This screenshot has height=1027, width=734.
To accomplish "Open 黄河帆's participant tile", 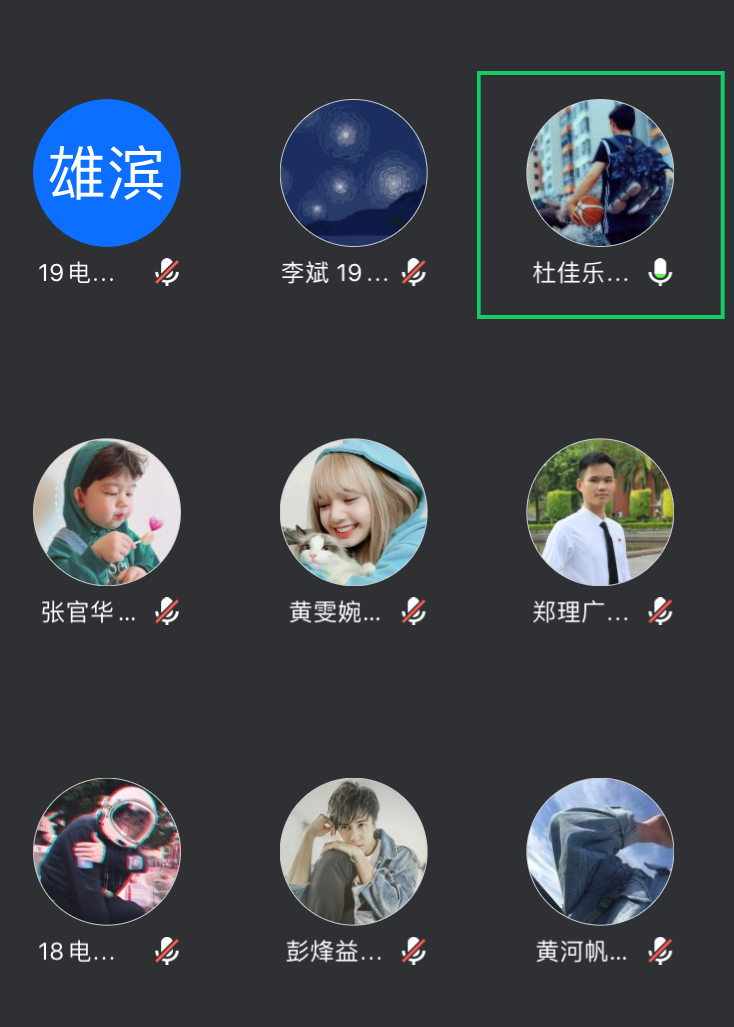I will tap(600, 852).
